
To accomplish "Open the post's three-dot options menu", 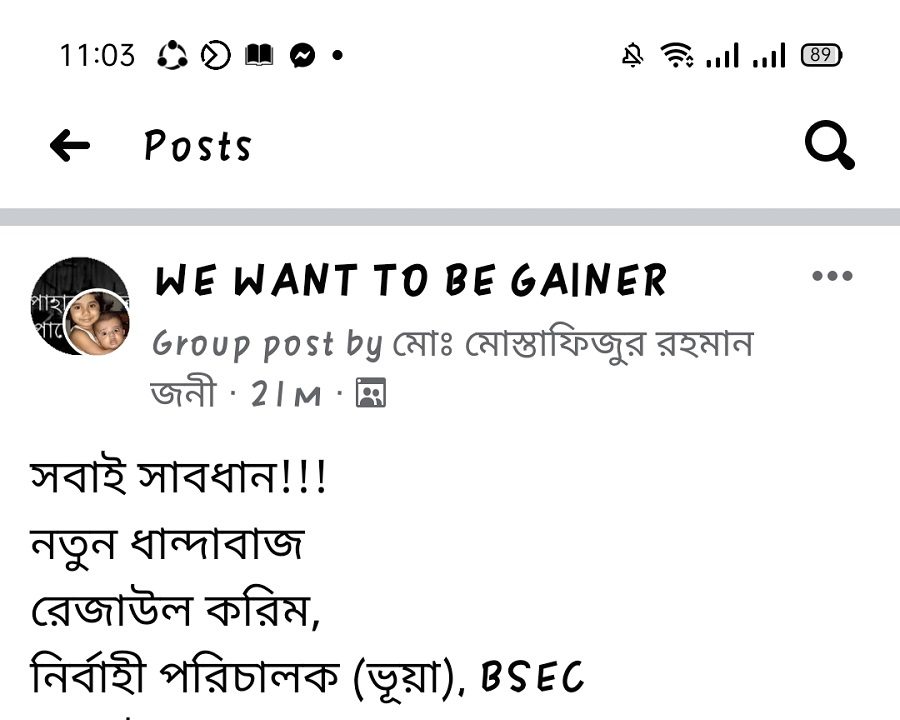I will [x=832, y=277].
